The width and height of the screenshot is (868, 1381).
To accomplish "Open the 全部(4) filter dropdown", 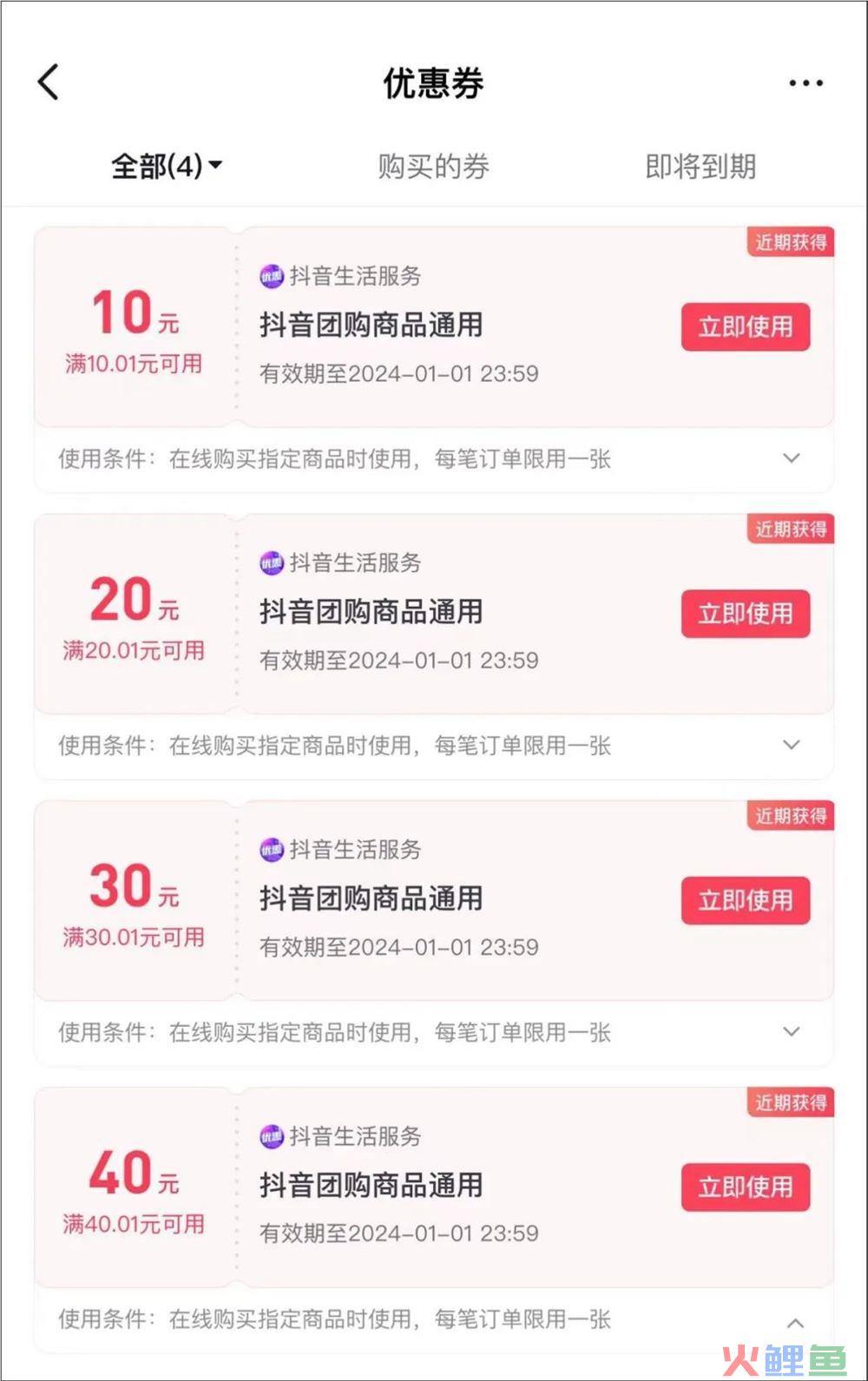I will coord(167,166).
